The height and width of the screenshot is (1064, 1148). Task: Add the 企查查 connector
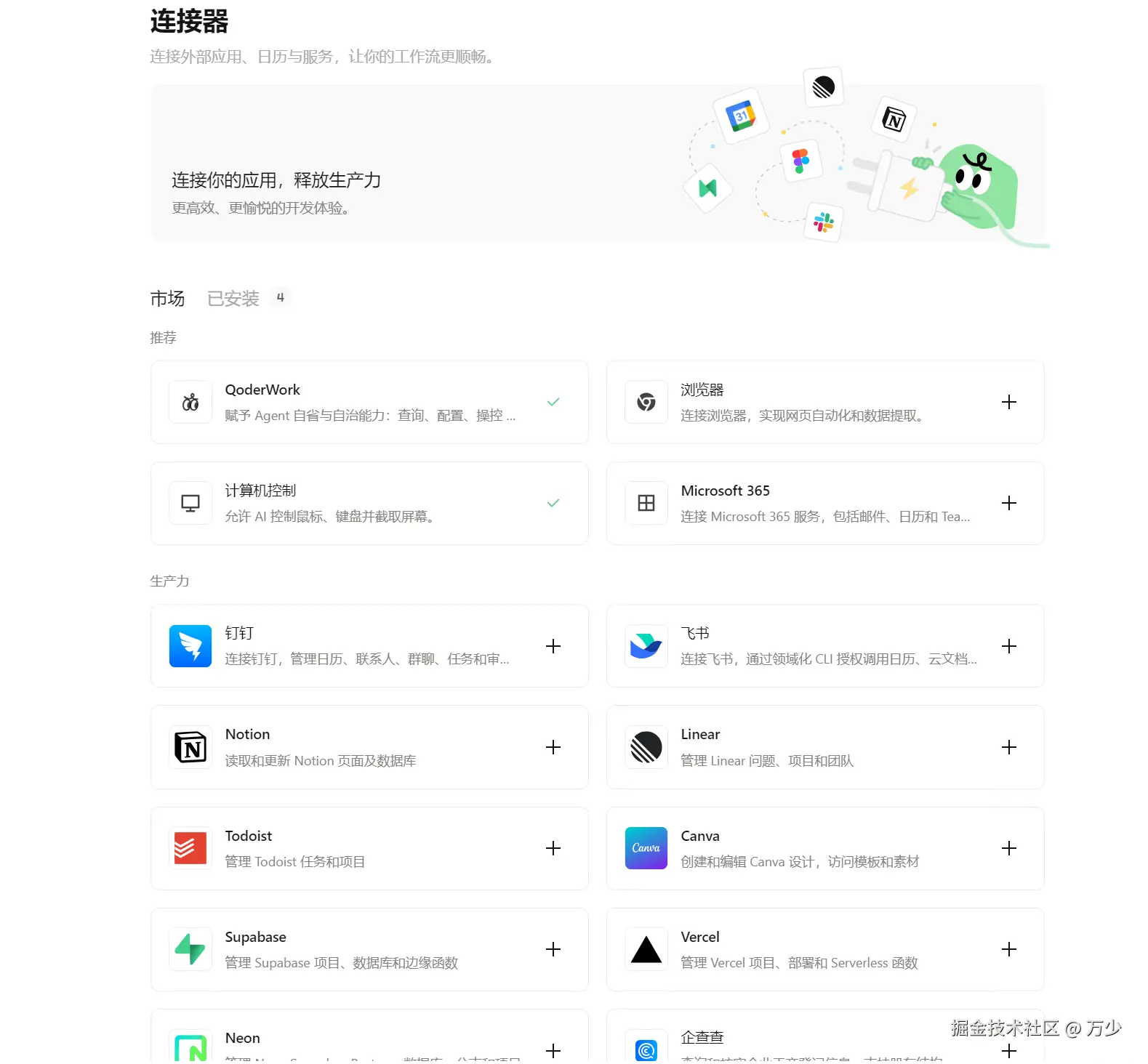tap(1008, 1050)
